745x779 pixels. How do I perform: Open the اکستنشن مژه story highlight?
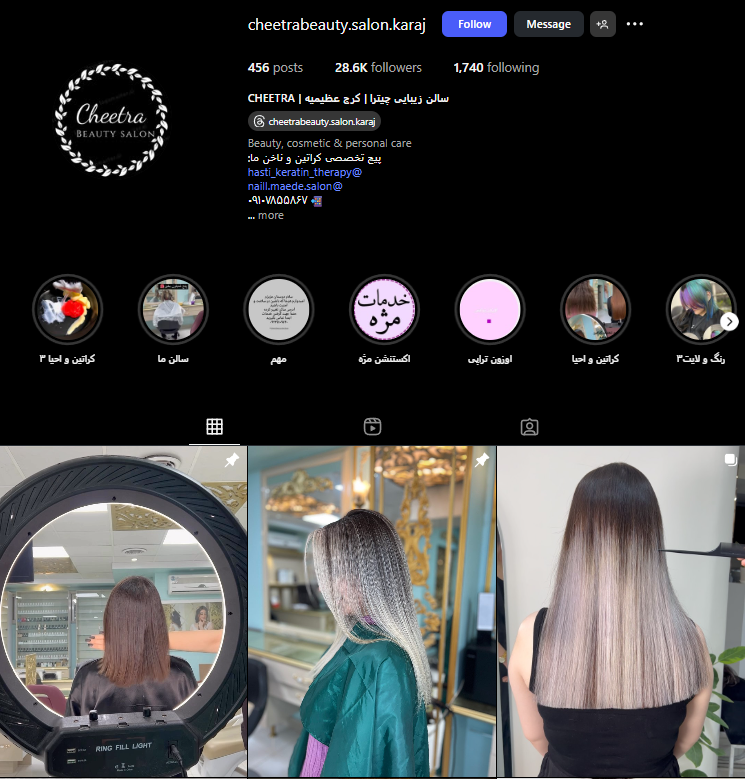[x=384, y=308]
